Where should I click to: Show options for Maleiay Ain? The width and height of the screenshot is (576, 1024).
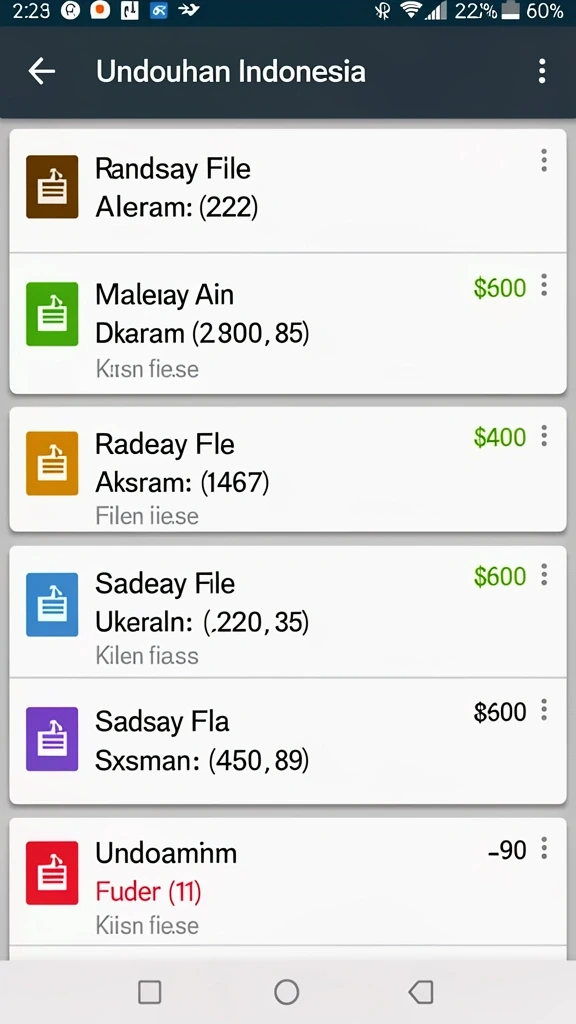tap(543, 285)
